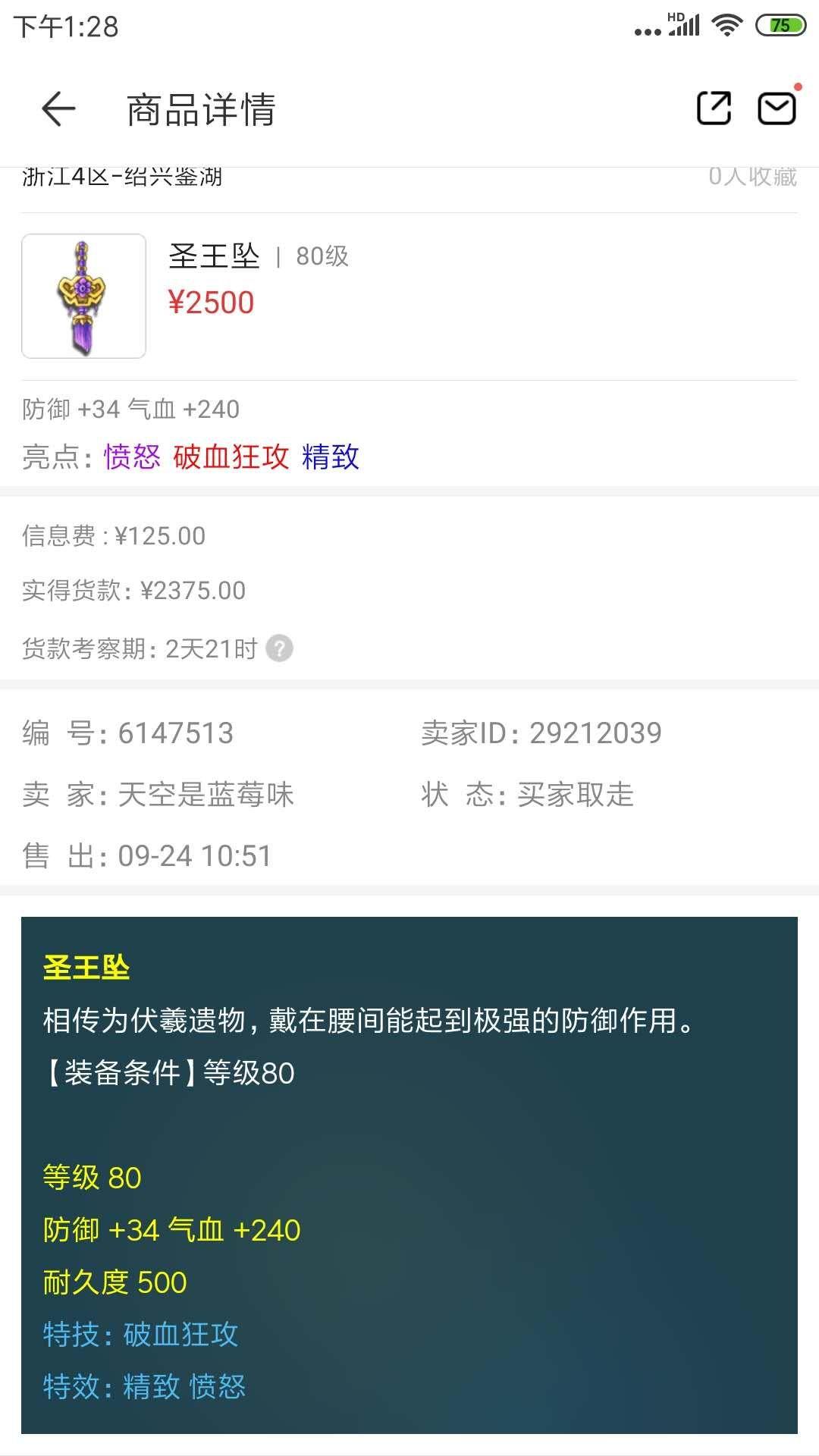Share this product listing
This screenshot has height=1456, width=819.
pyautogui.click(x=714, y=108)
